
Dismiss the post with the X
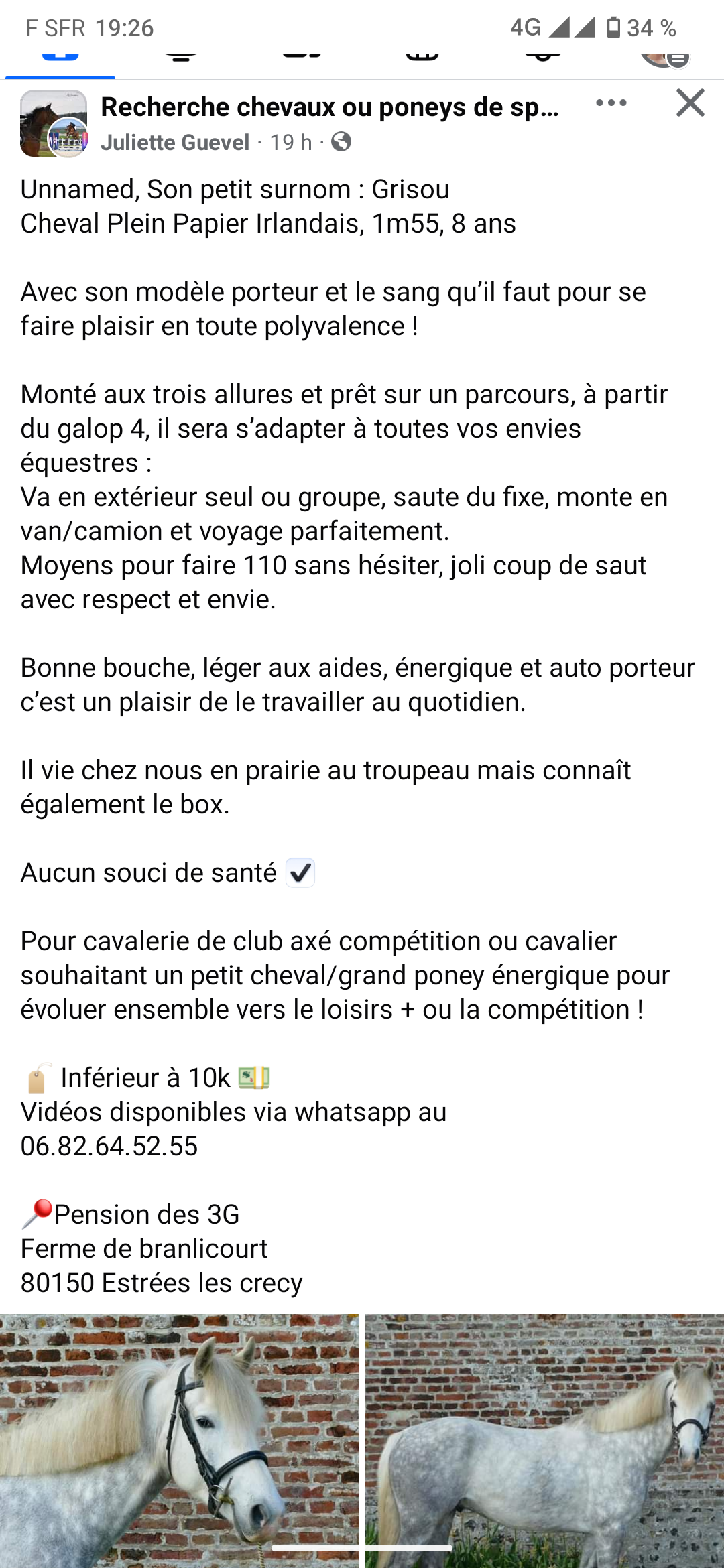point(690,103)
